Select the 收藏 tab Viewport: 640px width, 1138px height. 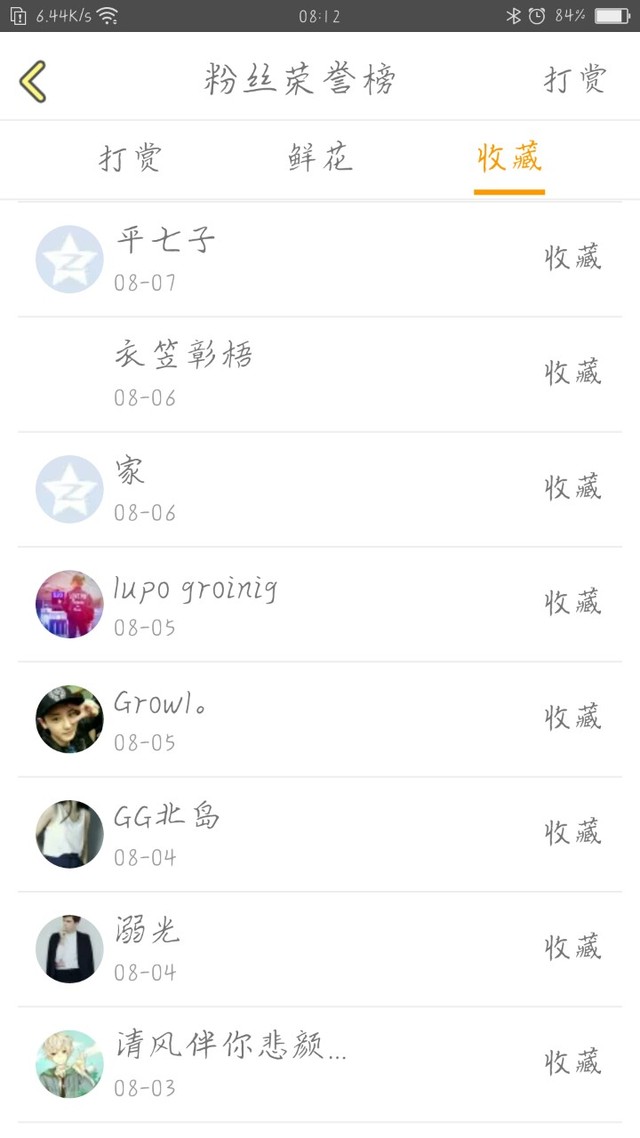509,157
